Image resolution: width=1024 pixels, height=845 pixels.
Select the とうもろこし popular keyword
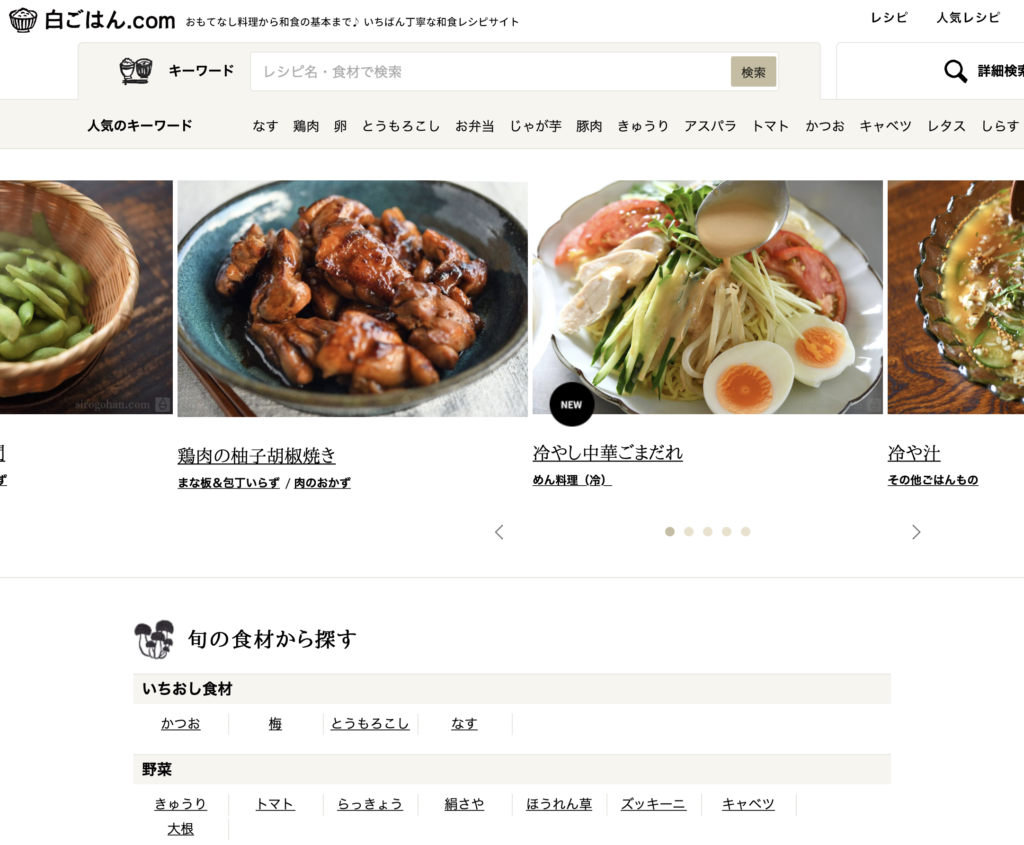[400, 126]
